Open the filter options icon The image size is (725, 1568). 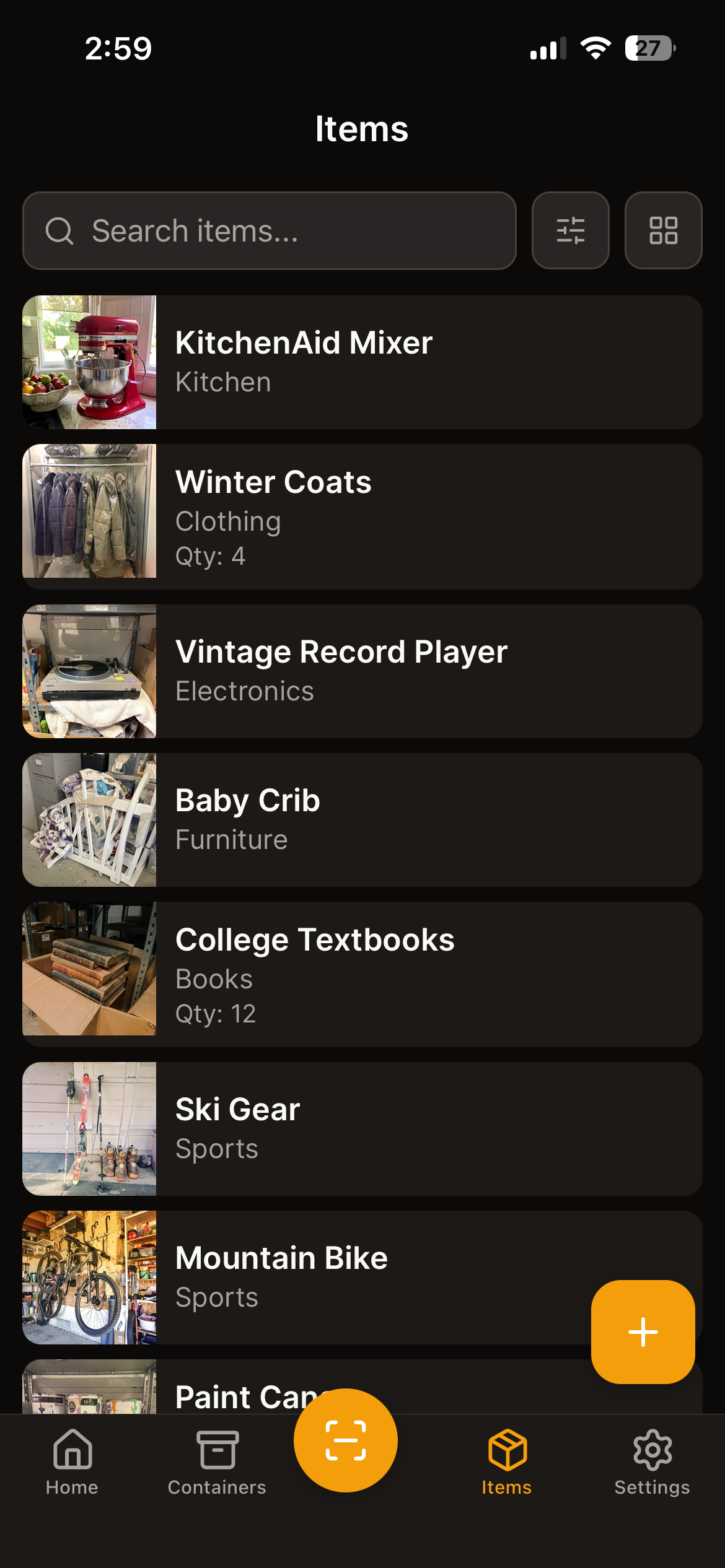tap(570, 230)
